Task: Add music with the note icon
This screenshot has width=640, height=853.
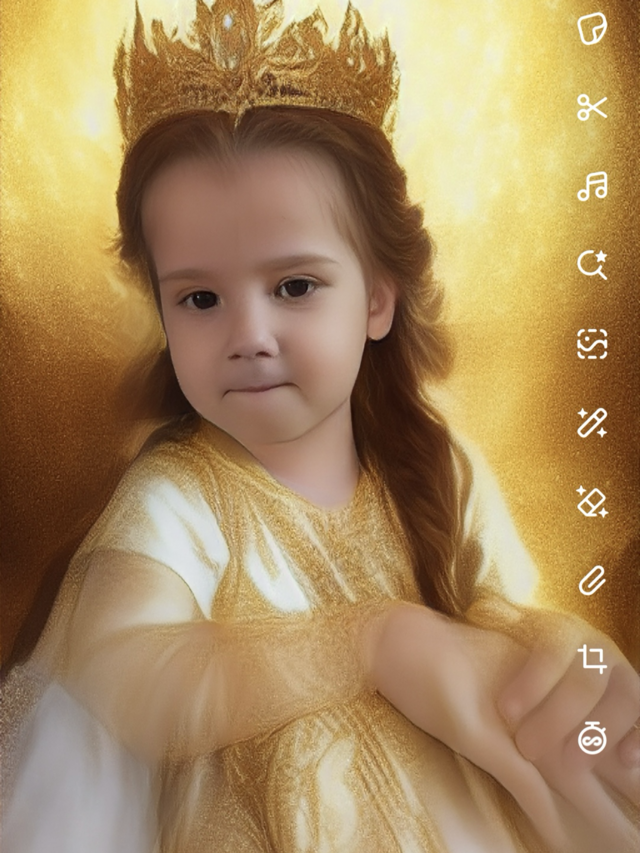Action: [592, 186]
